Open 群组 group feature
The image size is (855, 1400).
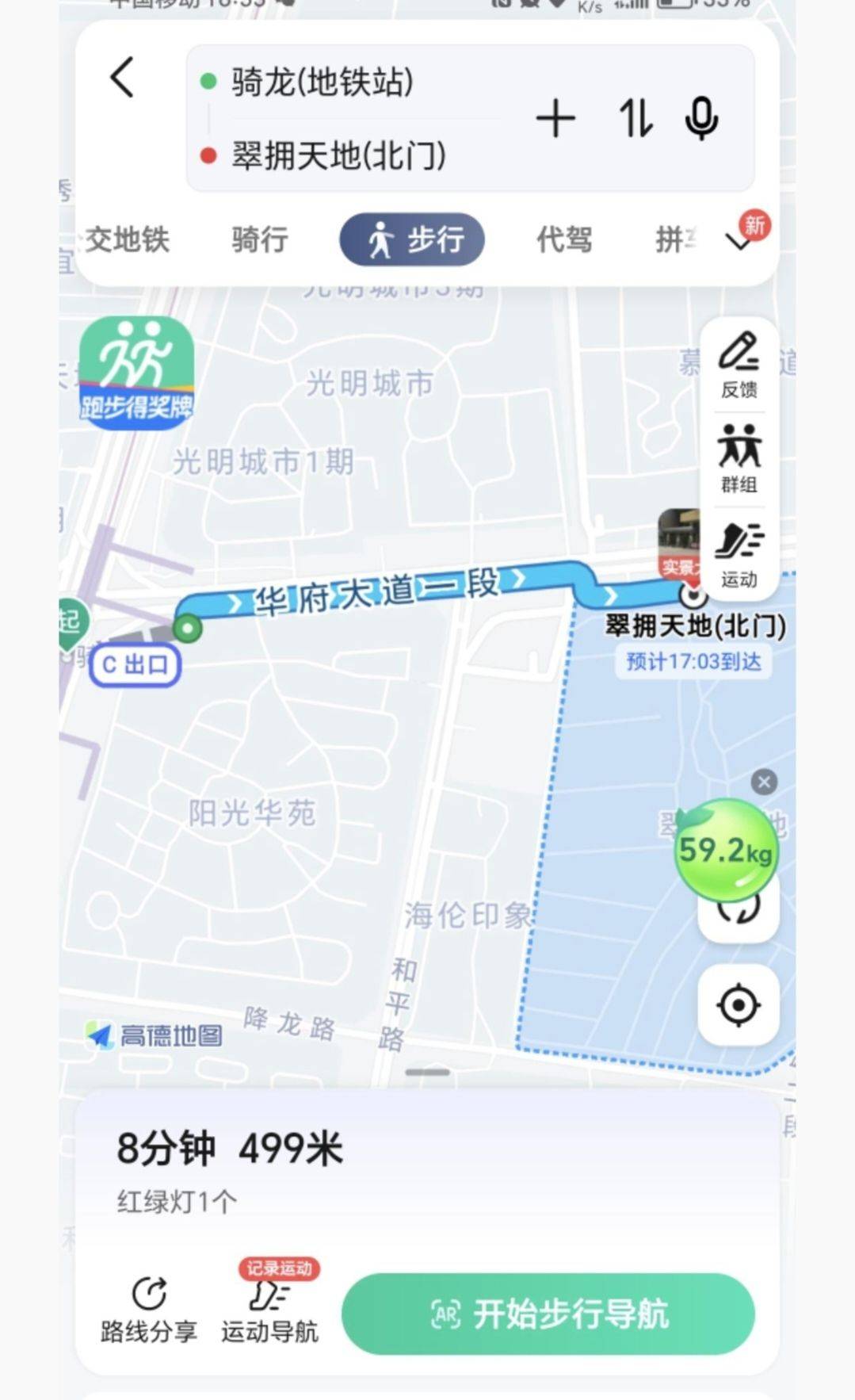coord(739,459)
